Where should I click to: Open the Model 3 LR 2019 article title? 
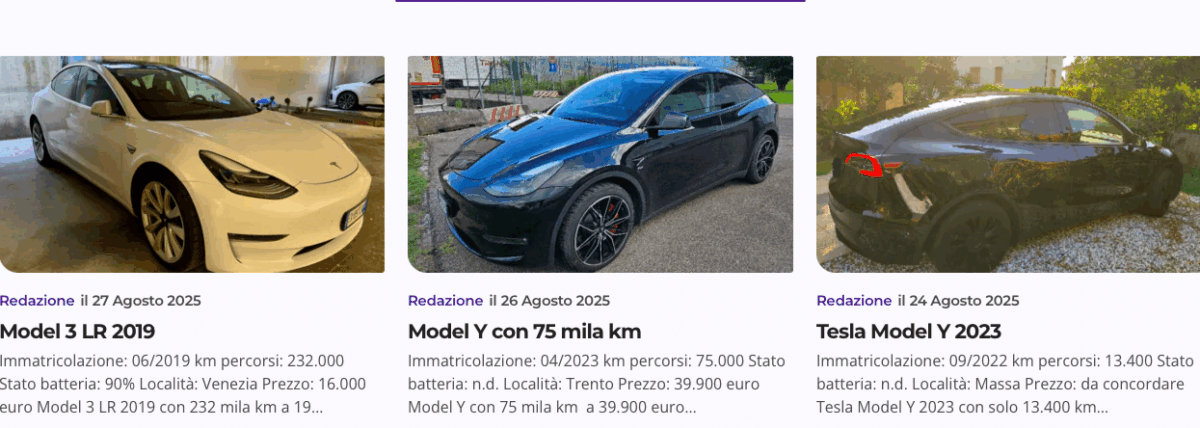(x=78, y=331)
